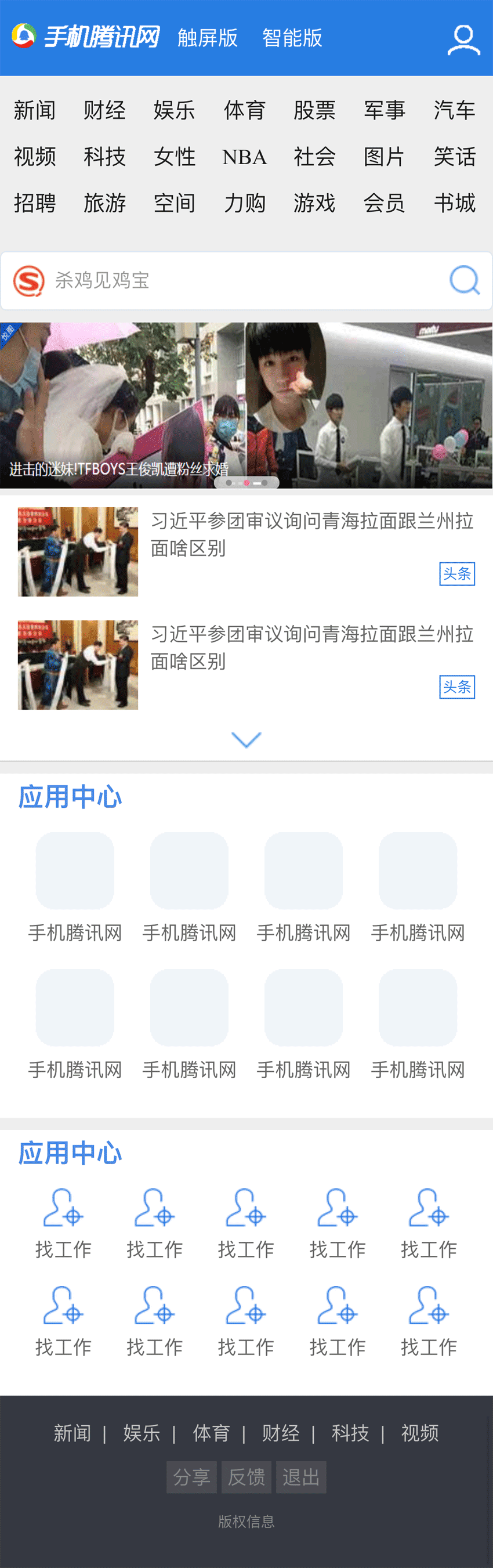Screen dimensions: 493x1568
Task: Expand more news with the down chevron
Action: [x=246, y=739]
